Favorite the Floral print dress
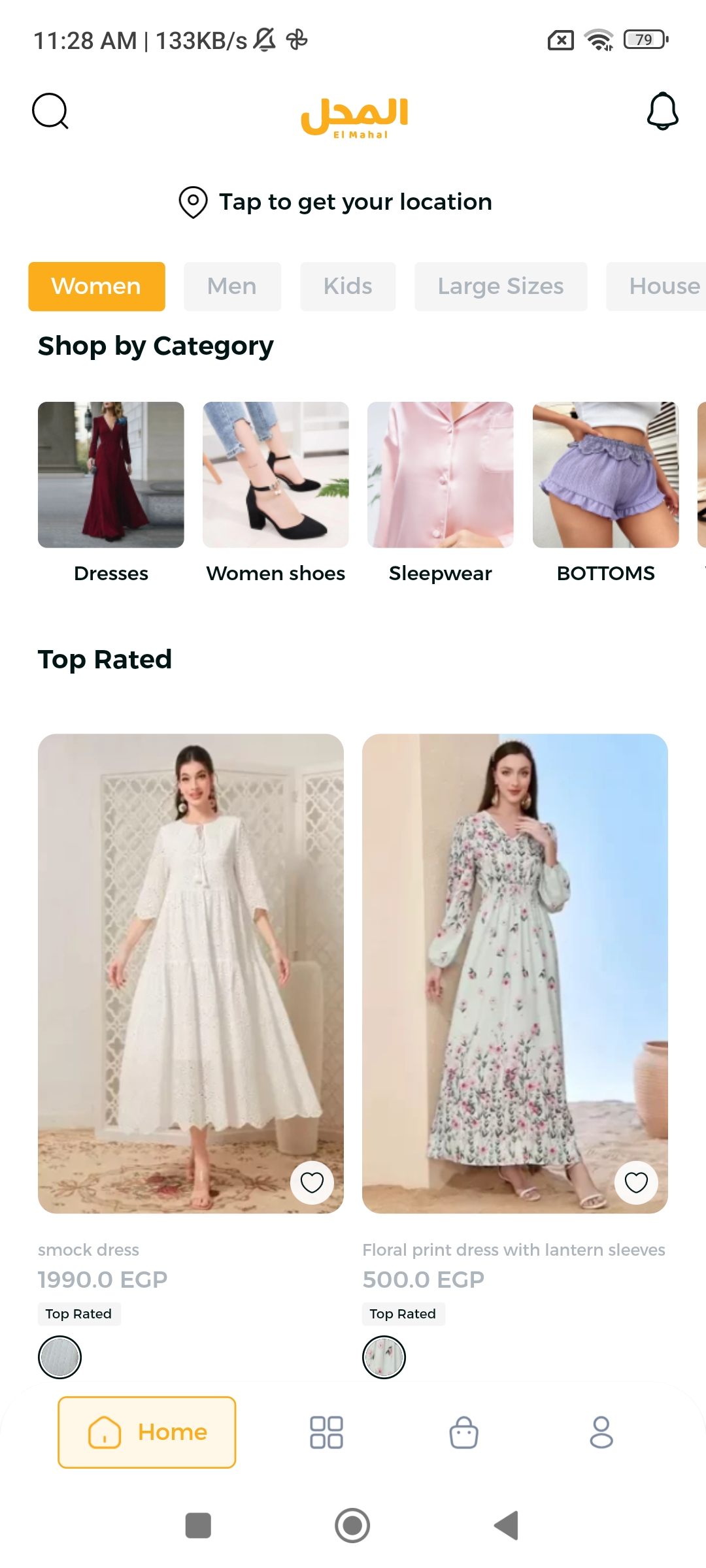This screenshot has height=1568, width=706. pyautogui.click(x=636, y=1182)
